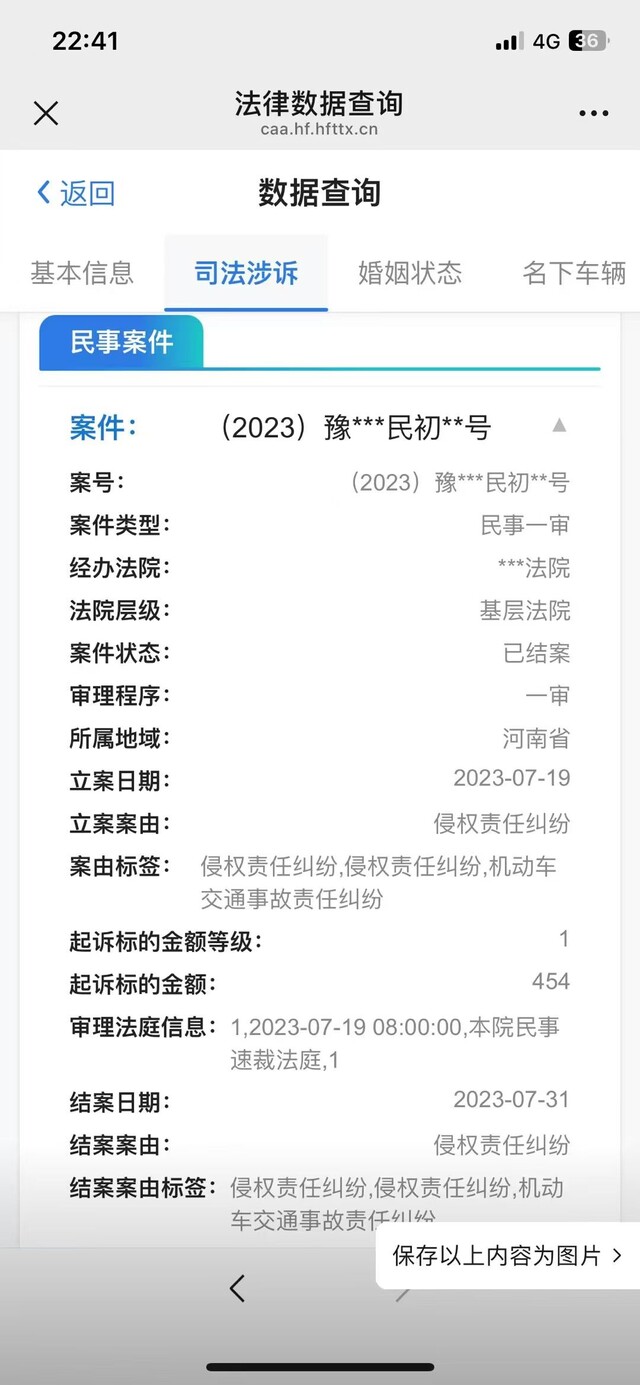640x1385 pixels.
Task: Collapse the (2023)豫***民初**号 case details
Action: pos(559,426)
